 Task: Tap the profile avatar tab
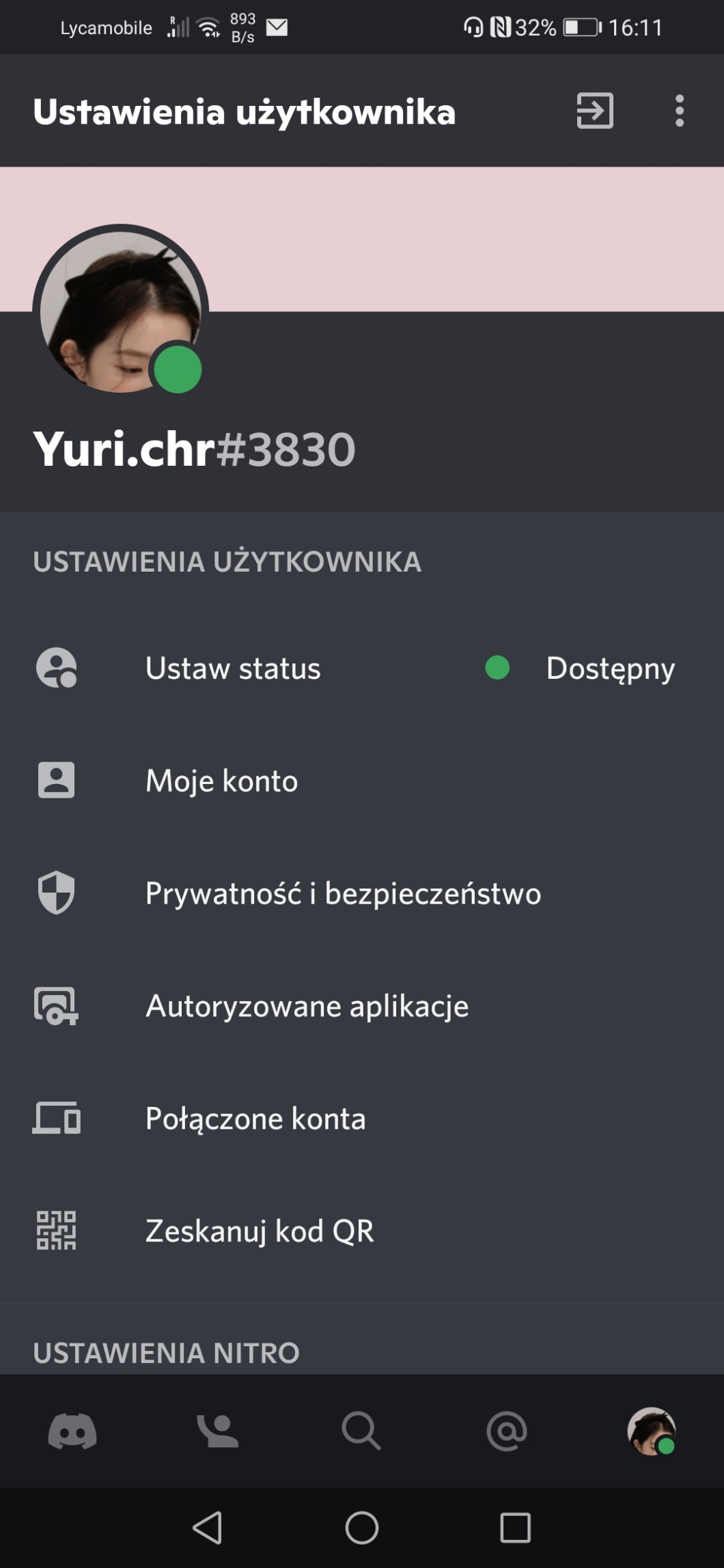coord(651,1431)
